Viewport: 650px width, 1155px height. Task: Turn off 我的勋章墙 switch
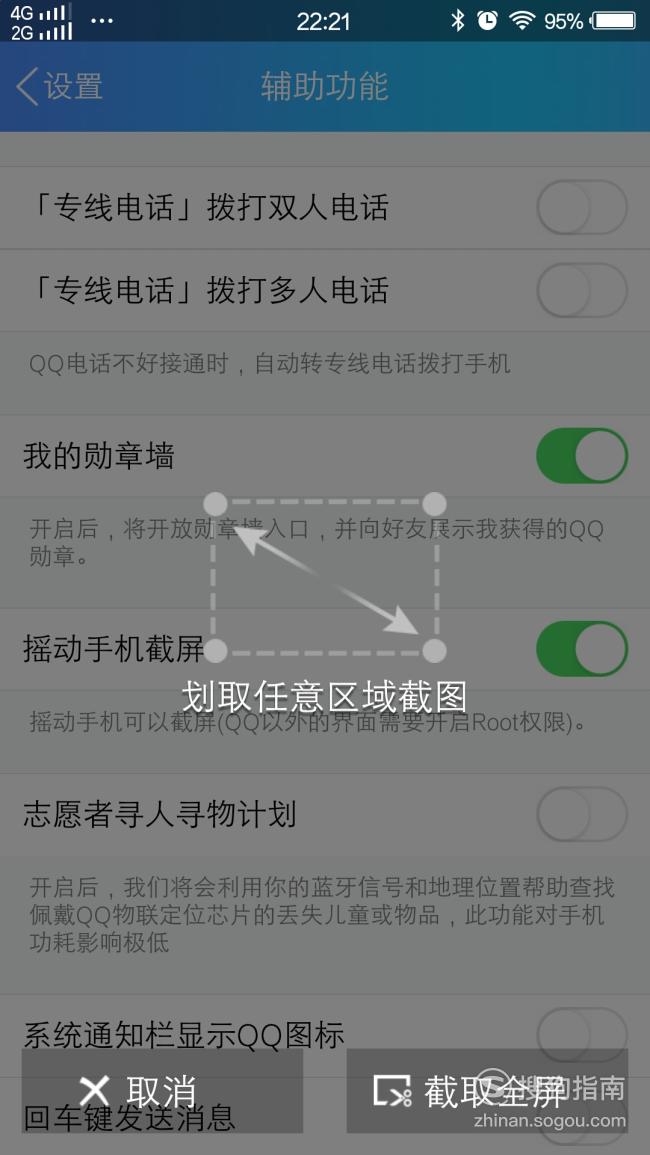(582, 455)
